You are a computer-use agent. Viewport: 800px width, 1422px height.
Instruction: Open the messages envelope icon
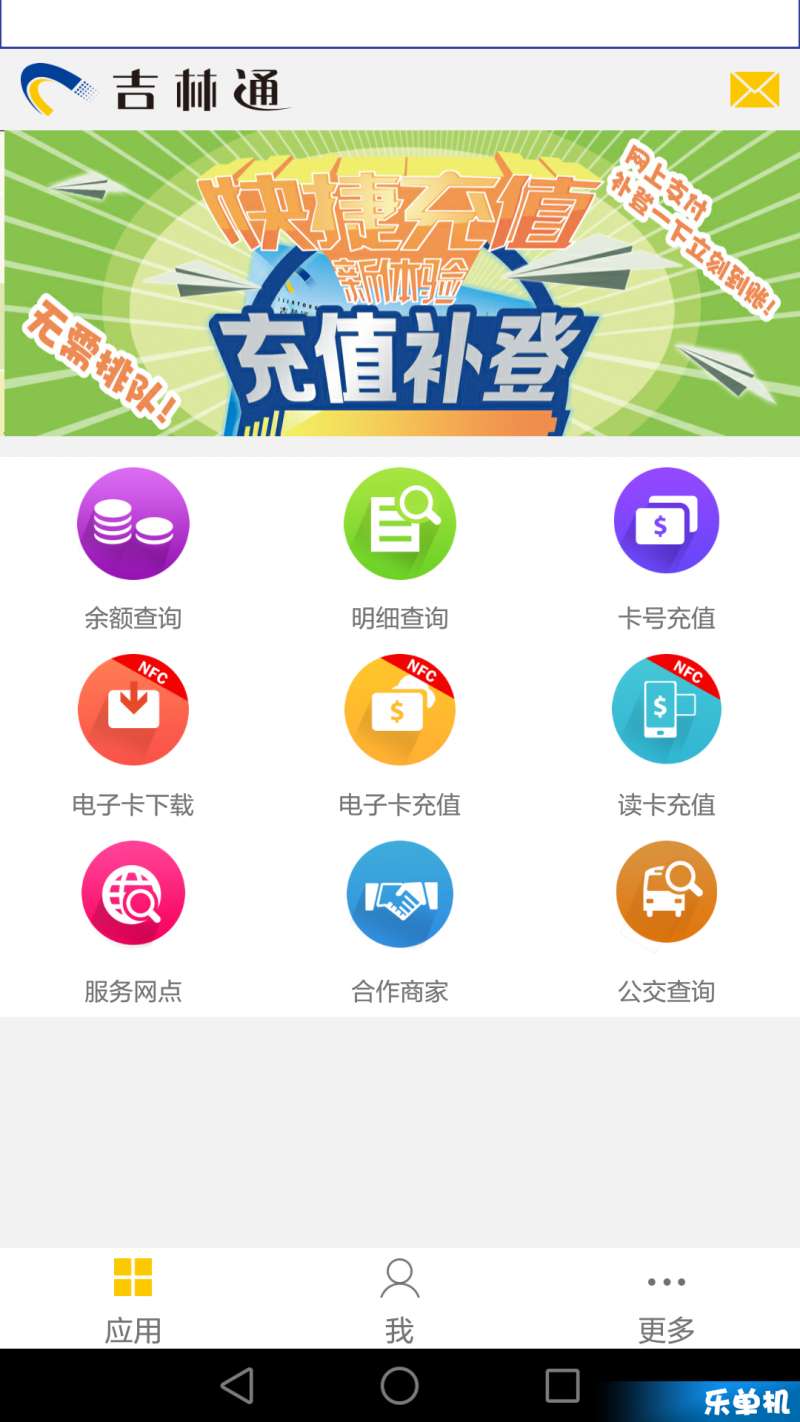click(754, 90)
